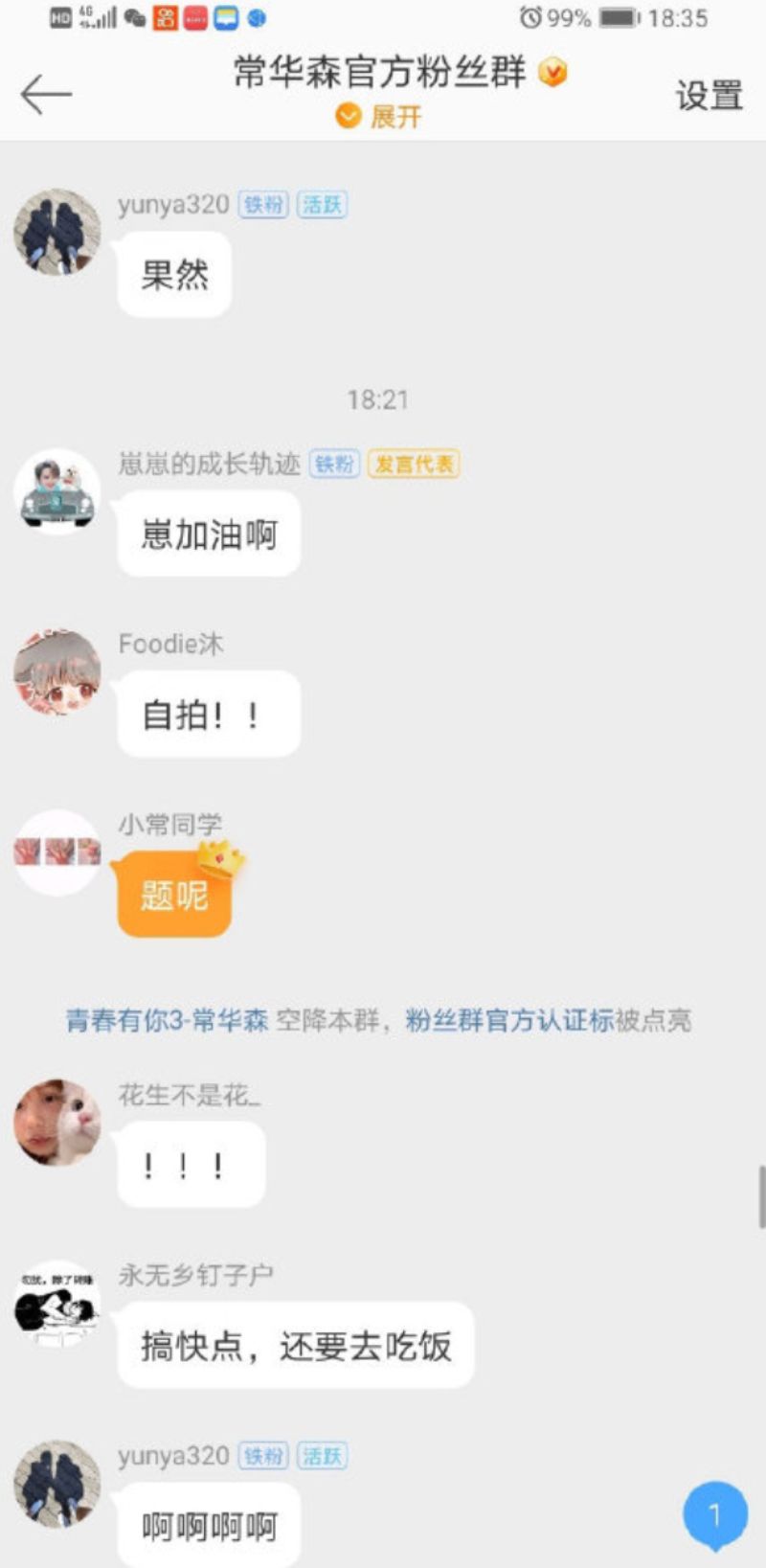Image resolution: width=766 pixels, height=1568 pixels.
Task: Open the 青春有你3-常华森 link
Action: (167, 1020)
